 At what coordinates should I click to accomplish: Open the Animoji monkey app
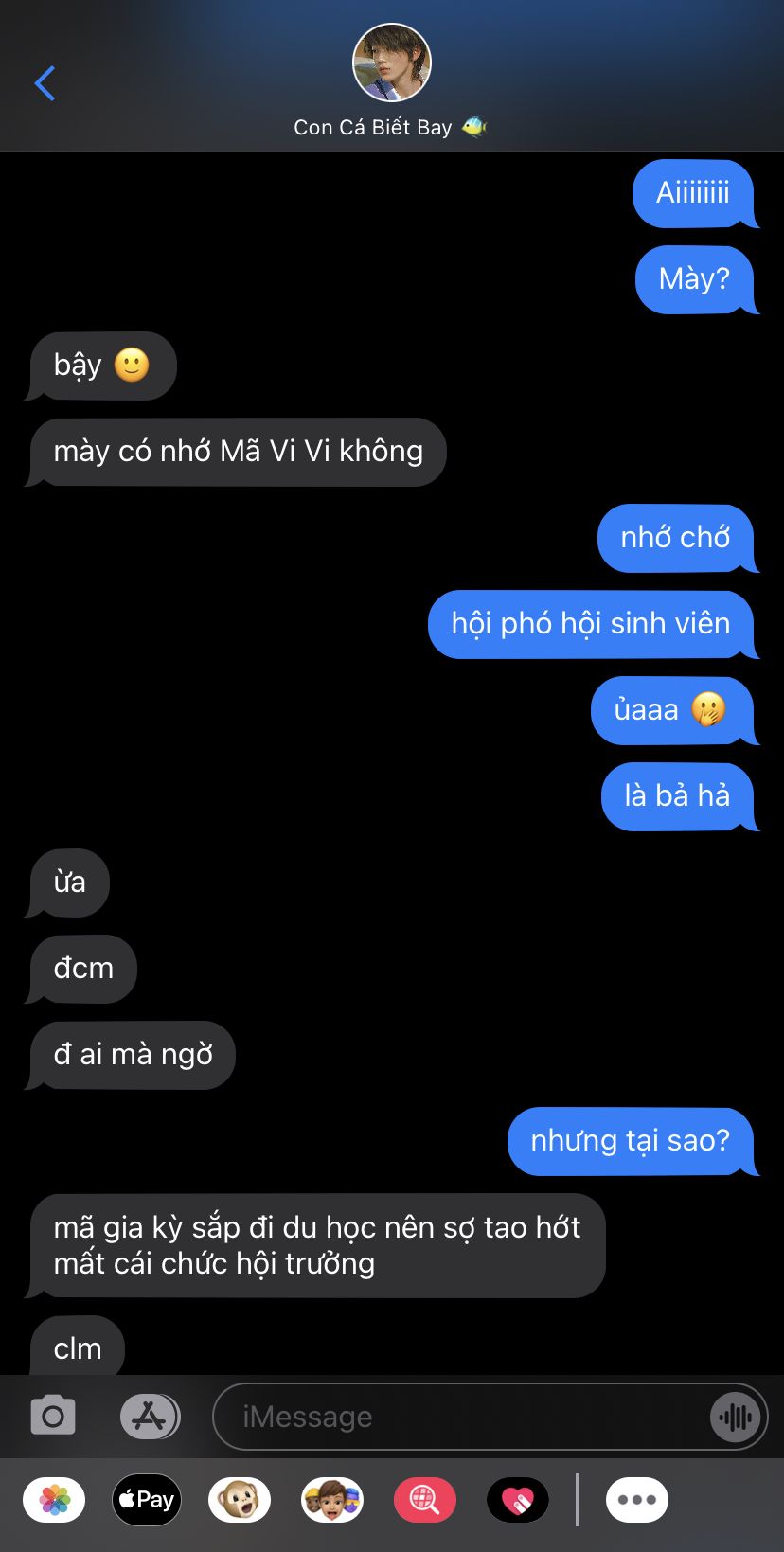(x=240, y=1500)
